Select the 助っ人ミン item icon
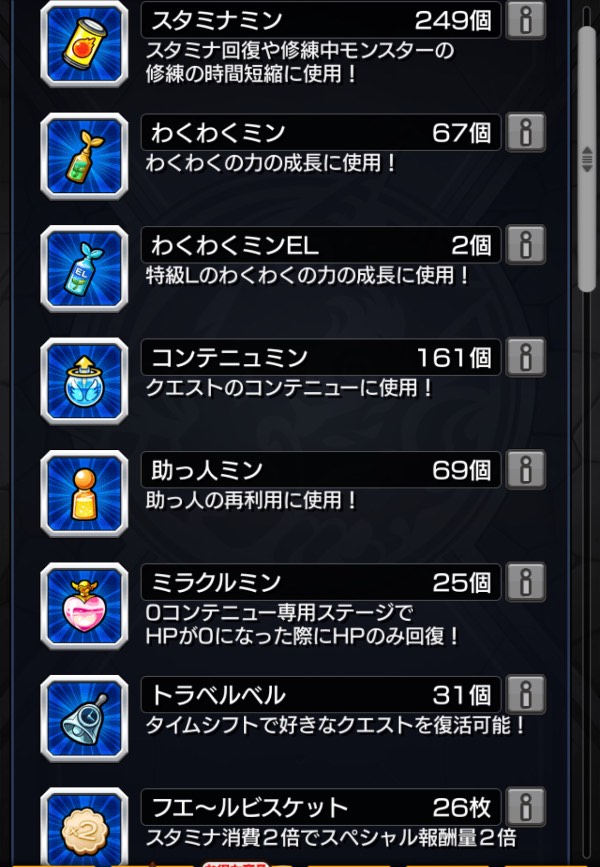 pyautogui.click(x=84, y=493)
